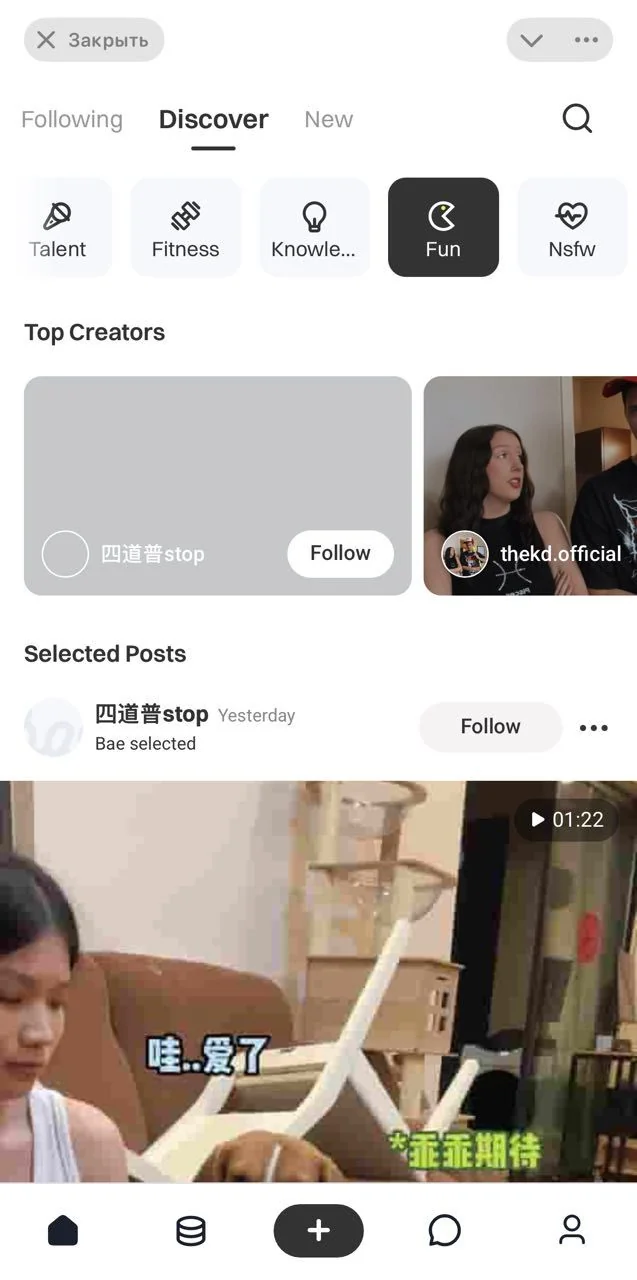Open the coins tab in bottom bar
The image size is (637, 1280).
click(x=191, y=1230)
